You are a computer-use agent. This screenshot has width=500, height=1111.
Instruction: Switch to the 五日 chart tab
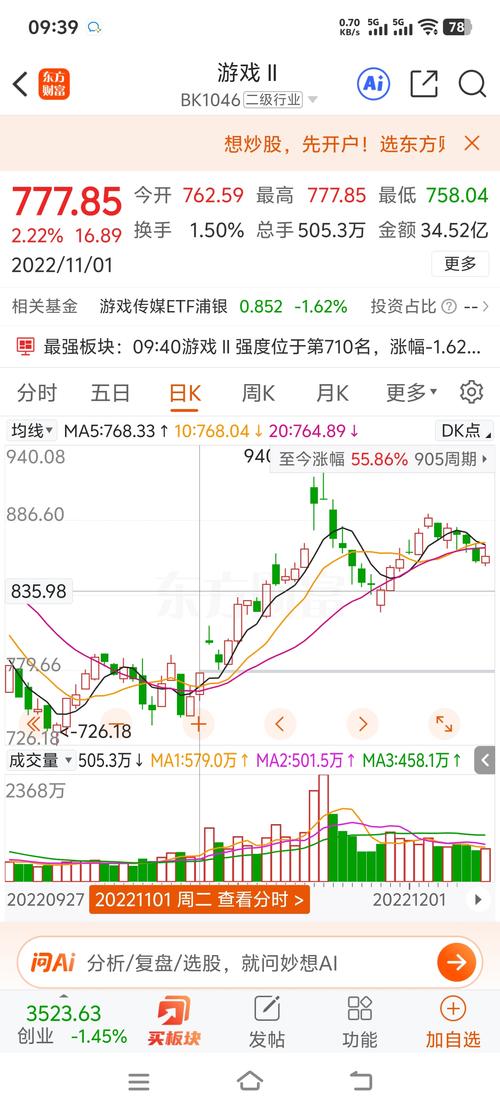pyautogui.click(x=110, y=393)
